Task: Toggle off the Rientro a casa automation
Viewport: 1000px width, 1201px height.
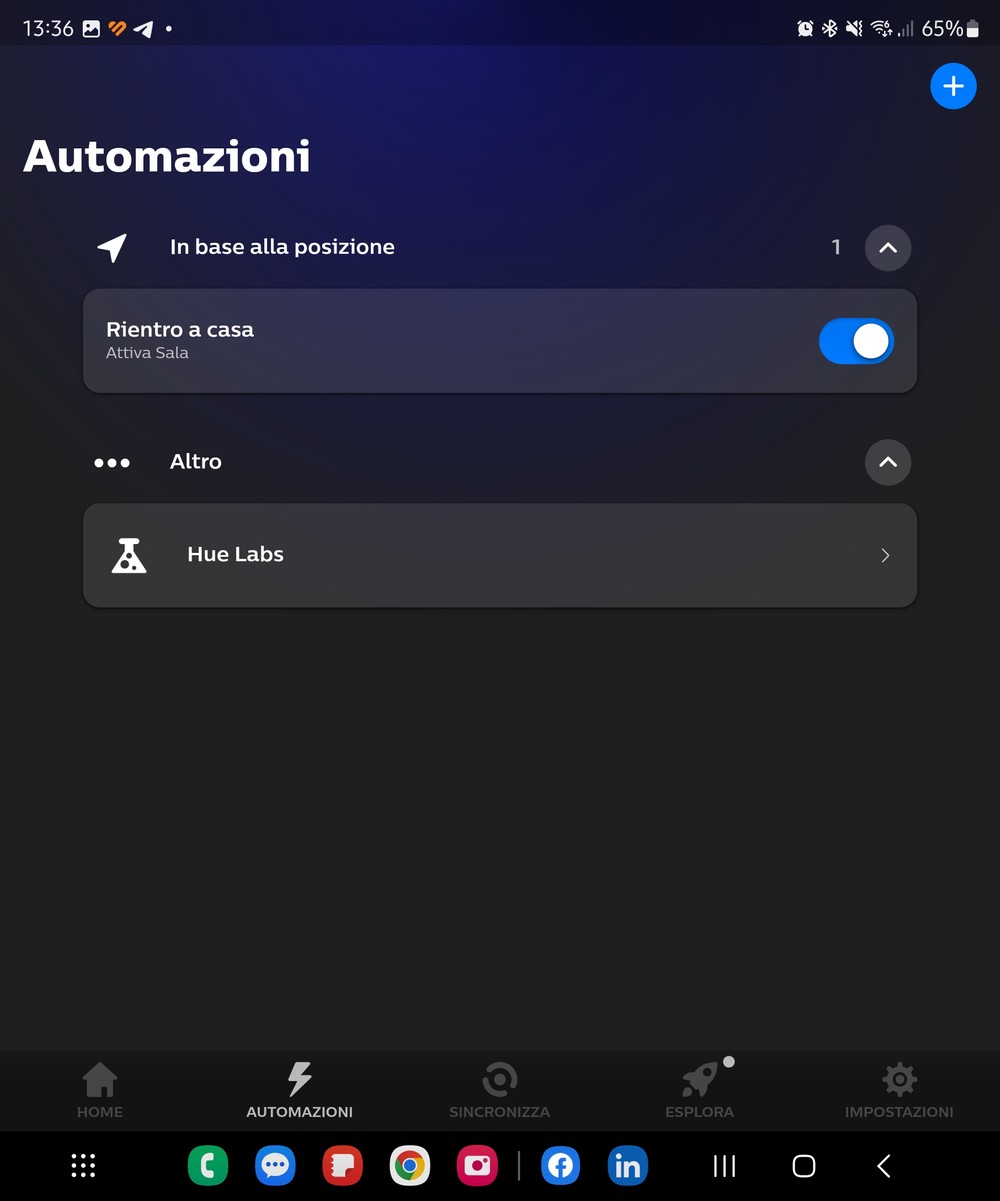Action: click(x=855, y=341)
